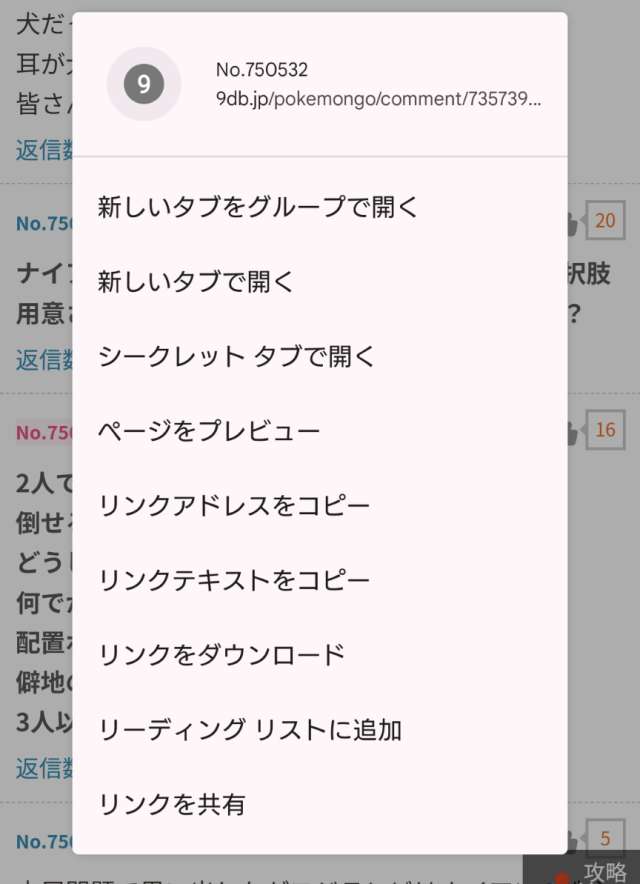
Task: Select 新しいタブをグループで開く
Action: tap(258, 207)
